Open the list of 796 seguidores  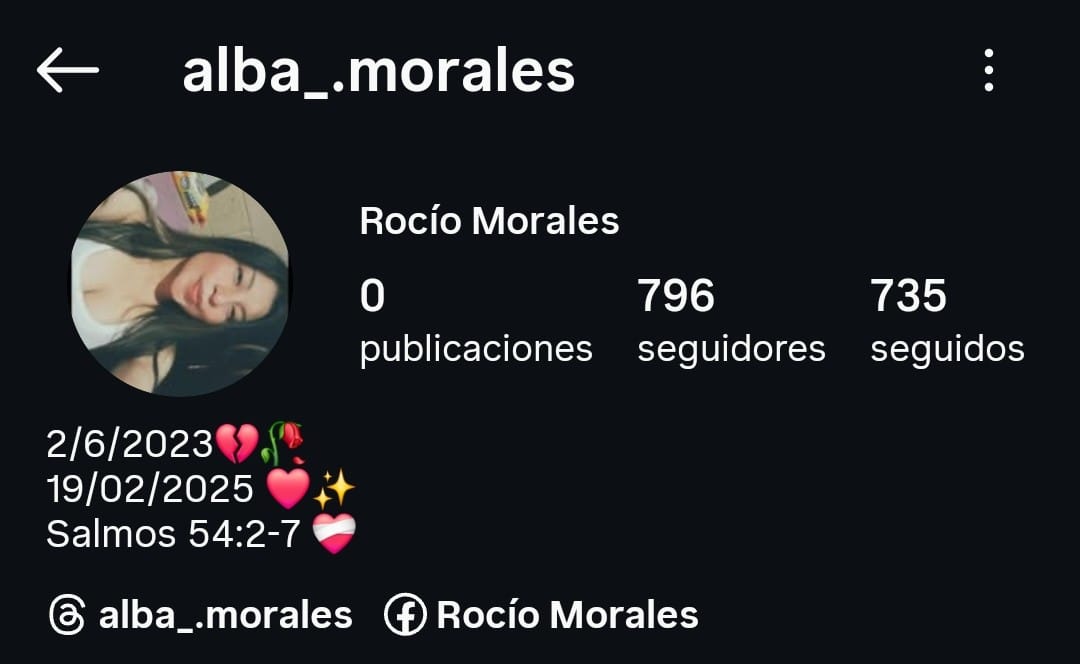click(731, 321)
